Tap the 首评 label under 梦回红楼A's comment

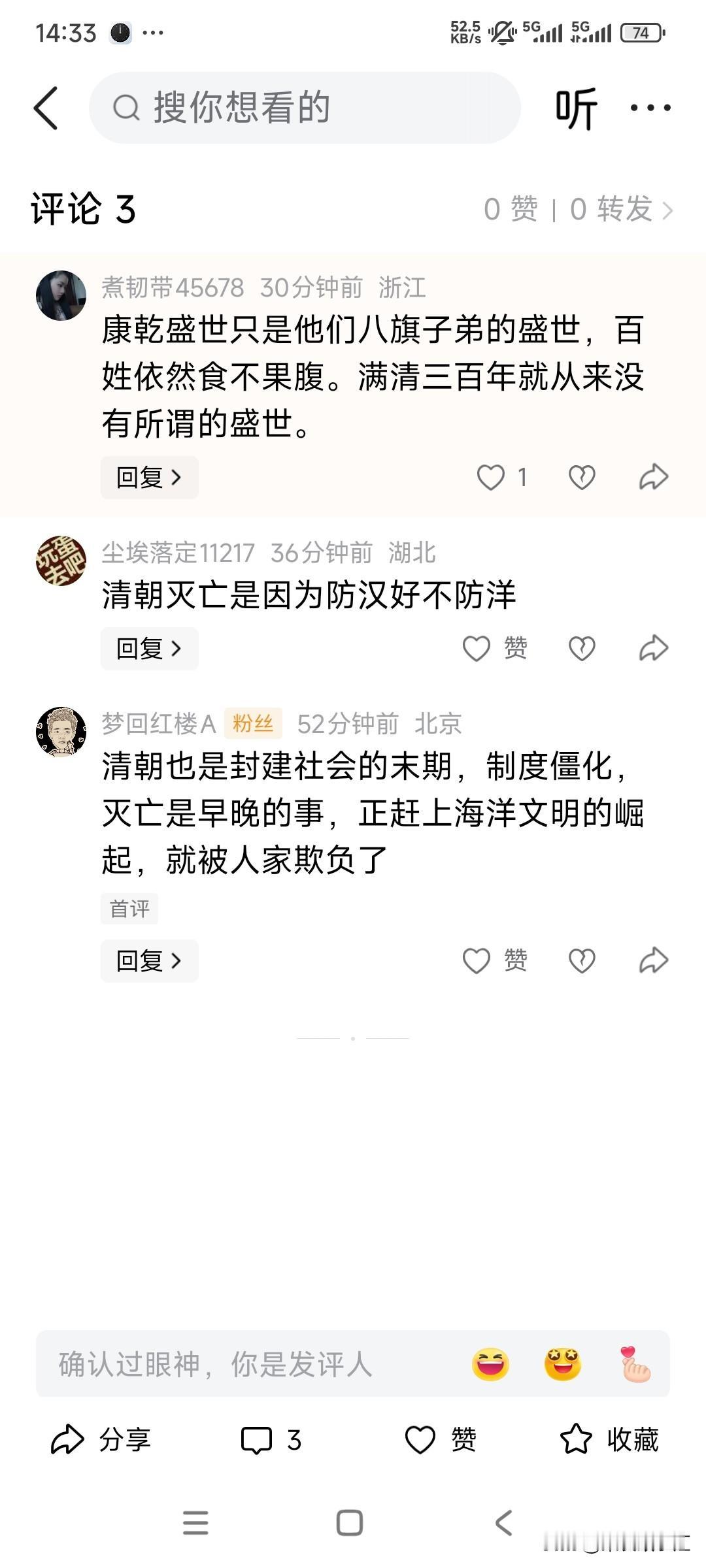point(130,908)
